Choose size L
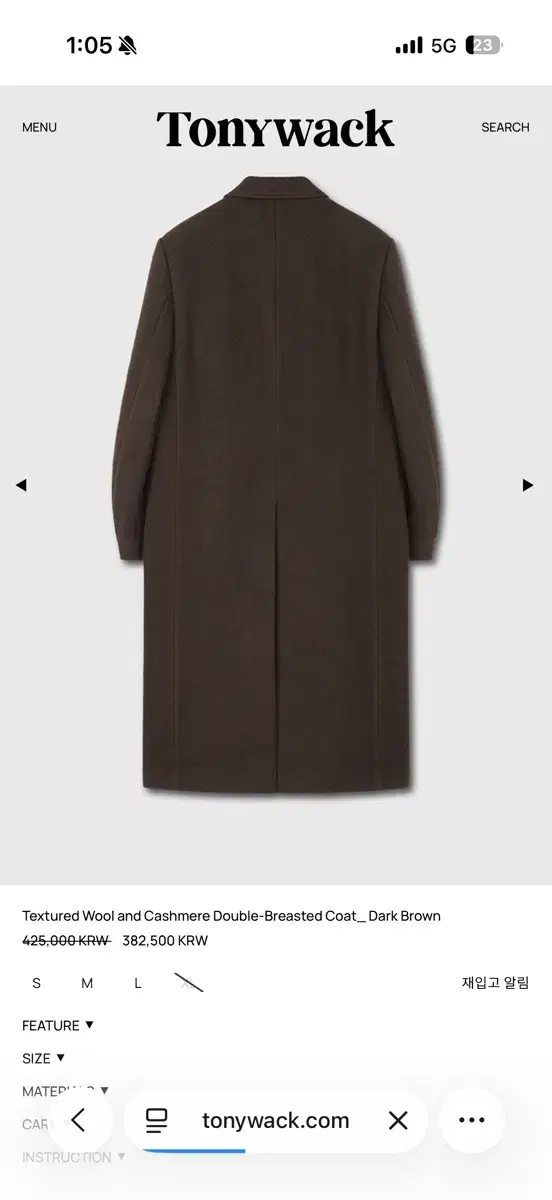This screenshot has width=552, height=1200. click(x=138, y=983)
